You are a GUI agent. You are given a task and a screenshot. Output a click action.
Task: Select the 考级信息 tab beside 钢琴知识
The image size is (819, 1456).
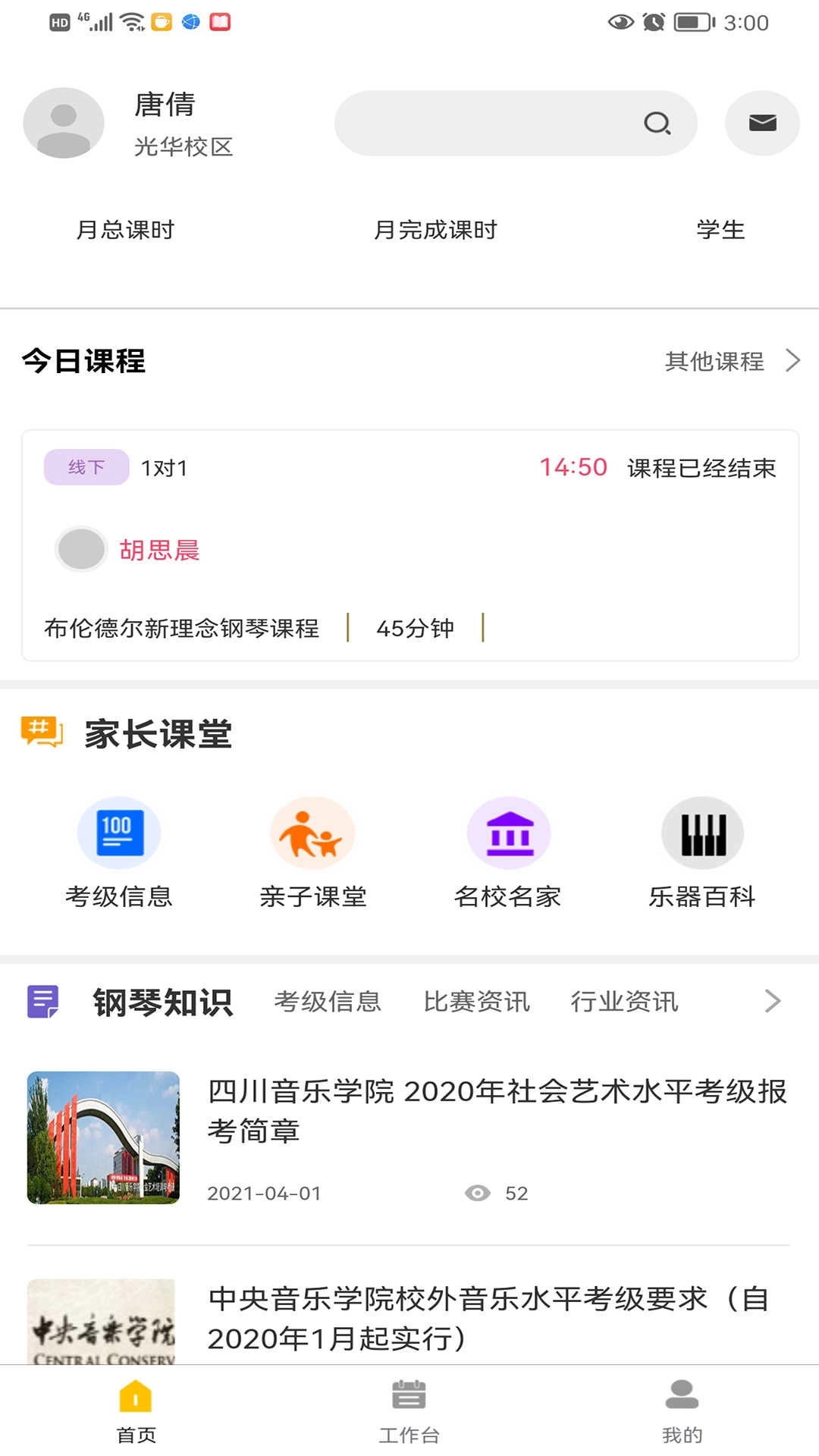tap(328, 1002)
